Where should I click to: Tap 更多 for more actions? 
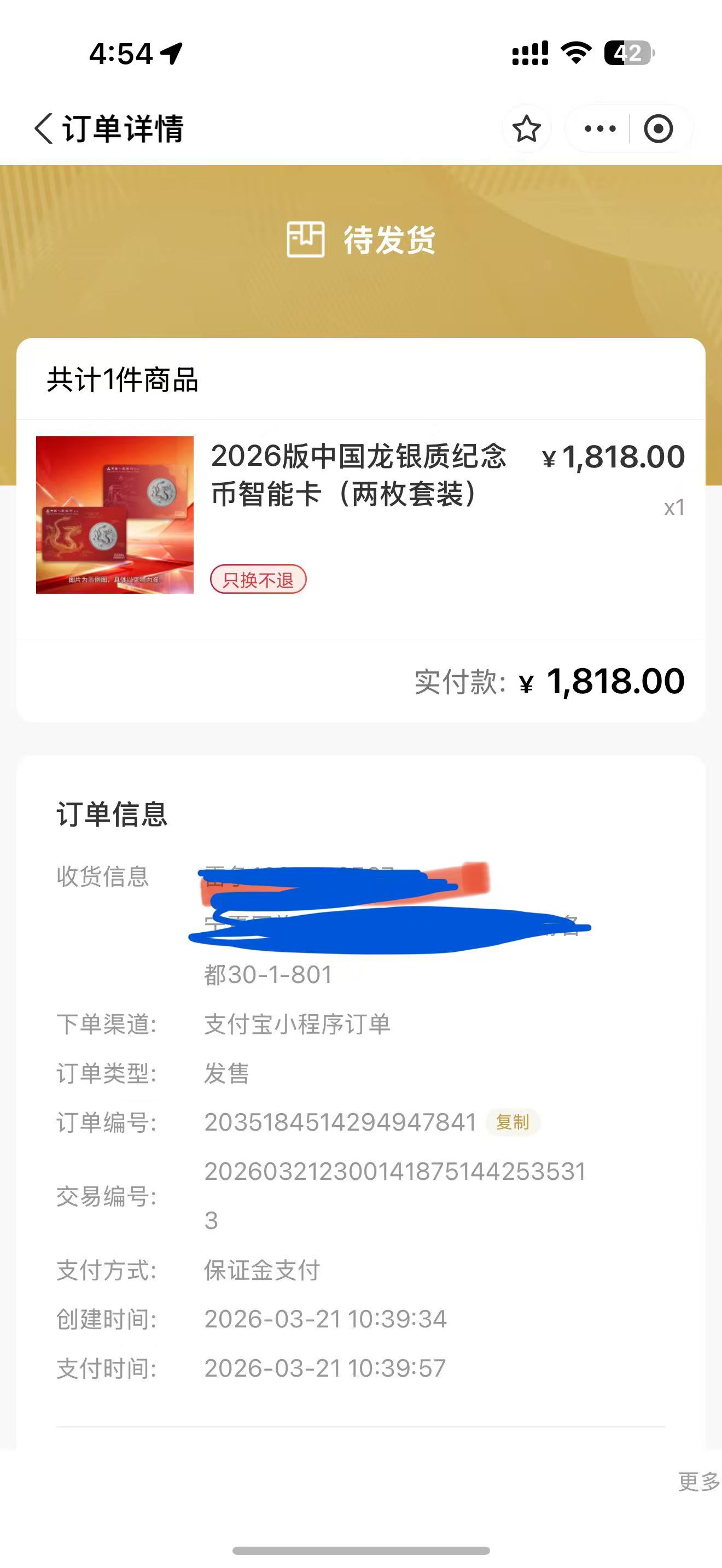pyautogui.click(x=699, y=1481)
